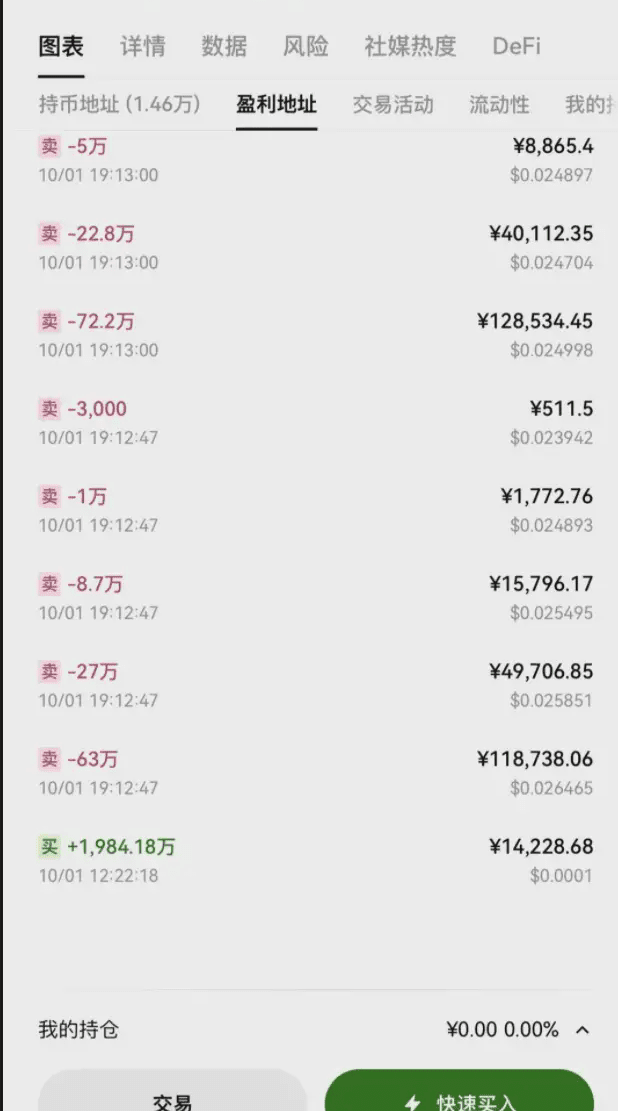This screenshot has height=1111, width=618.
Task: Select the 风险 tab
Action: [305, 46]
